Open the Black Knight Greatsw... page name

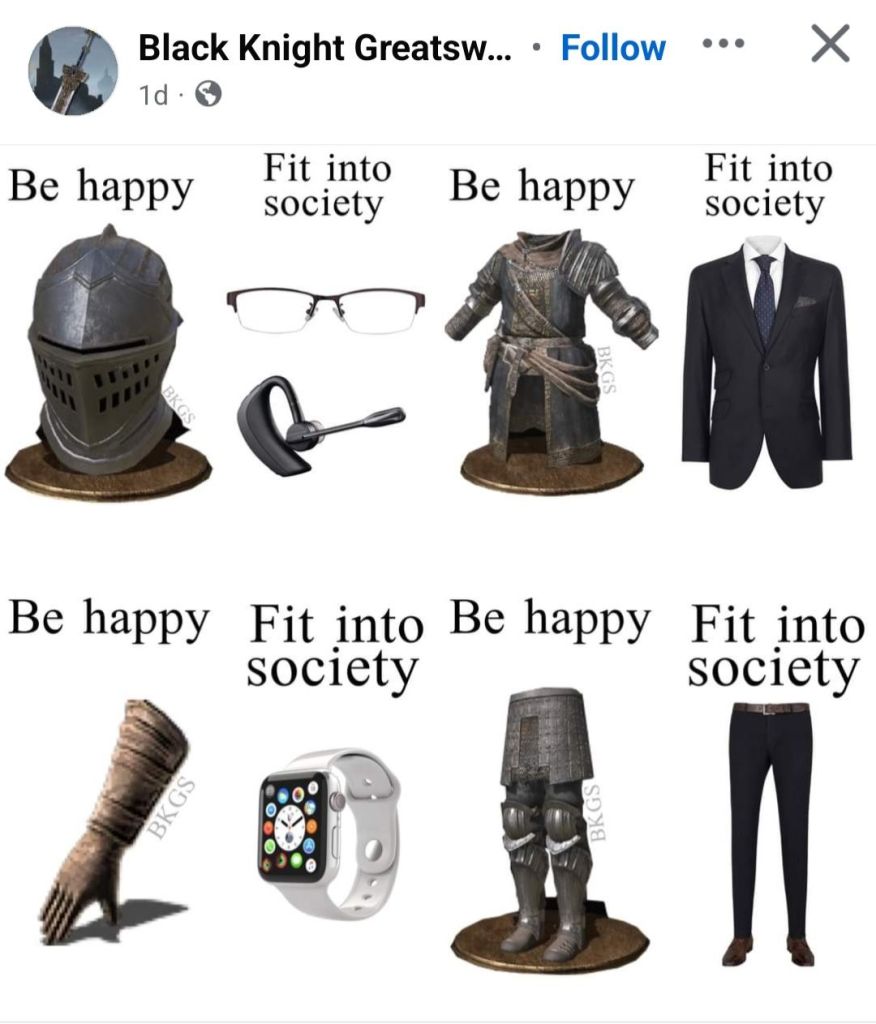click(324, 46)
